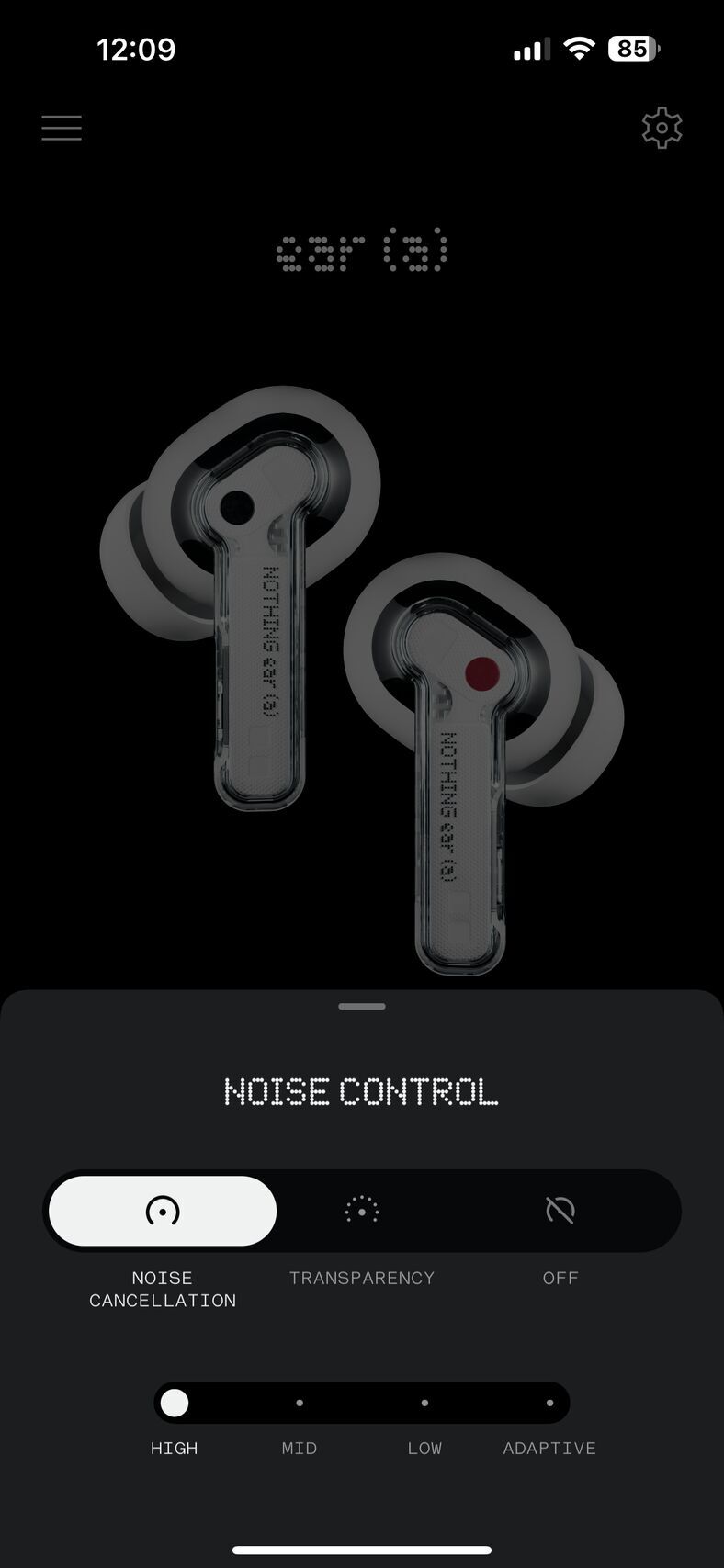
Task: Open the settings gear
Action: (662, 128)
